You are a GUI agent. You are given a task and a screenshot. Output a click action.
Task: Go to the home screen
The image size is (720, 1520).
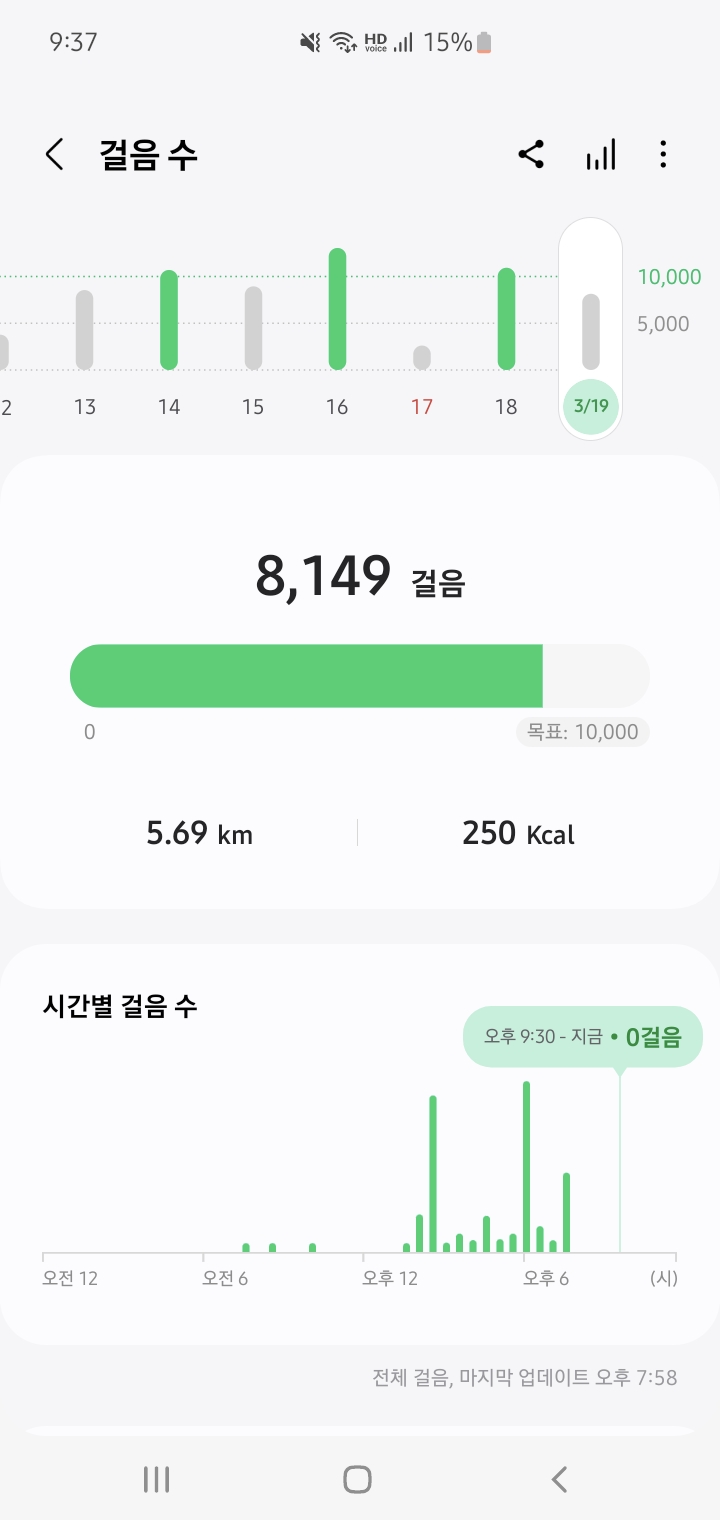coord(357,1479)
